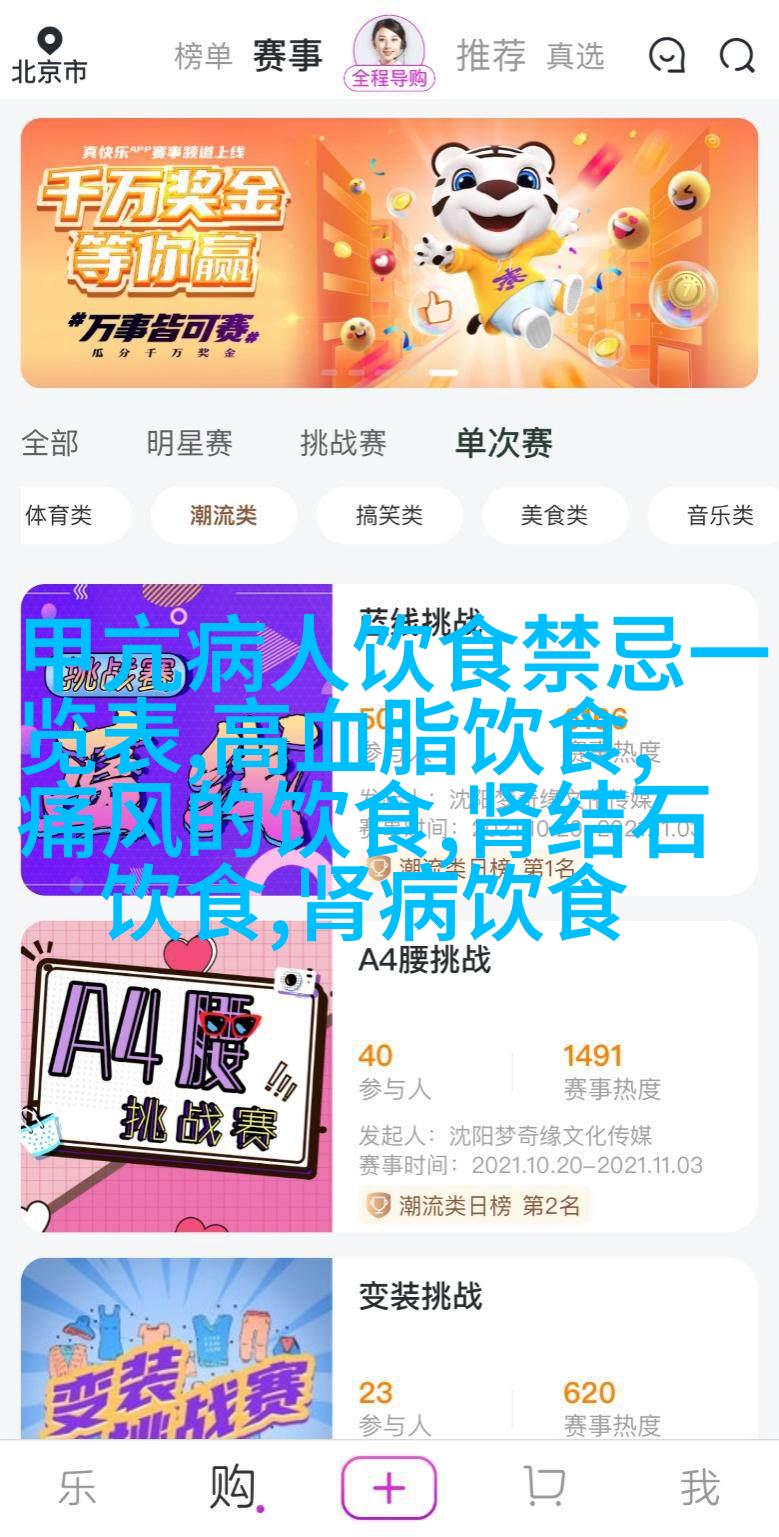Open the 真选 tab
This screenshot has width=779, height=1537.
575,57
